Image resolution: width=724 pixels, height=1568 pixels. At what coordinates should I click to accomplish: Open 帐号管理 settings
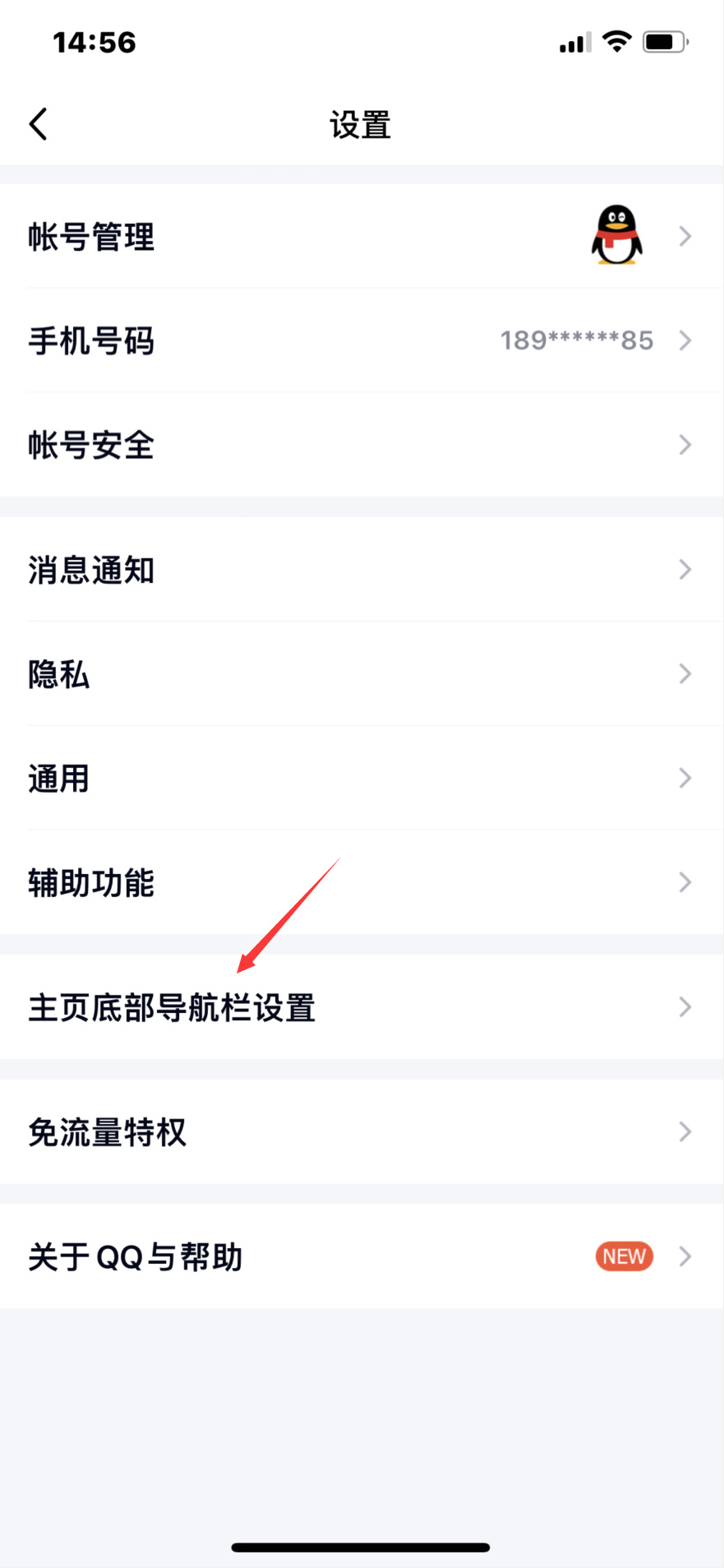click(362, 237)
